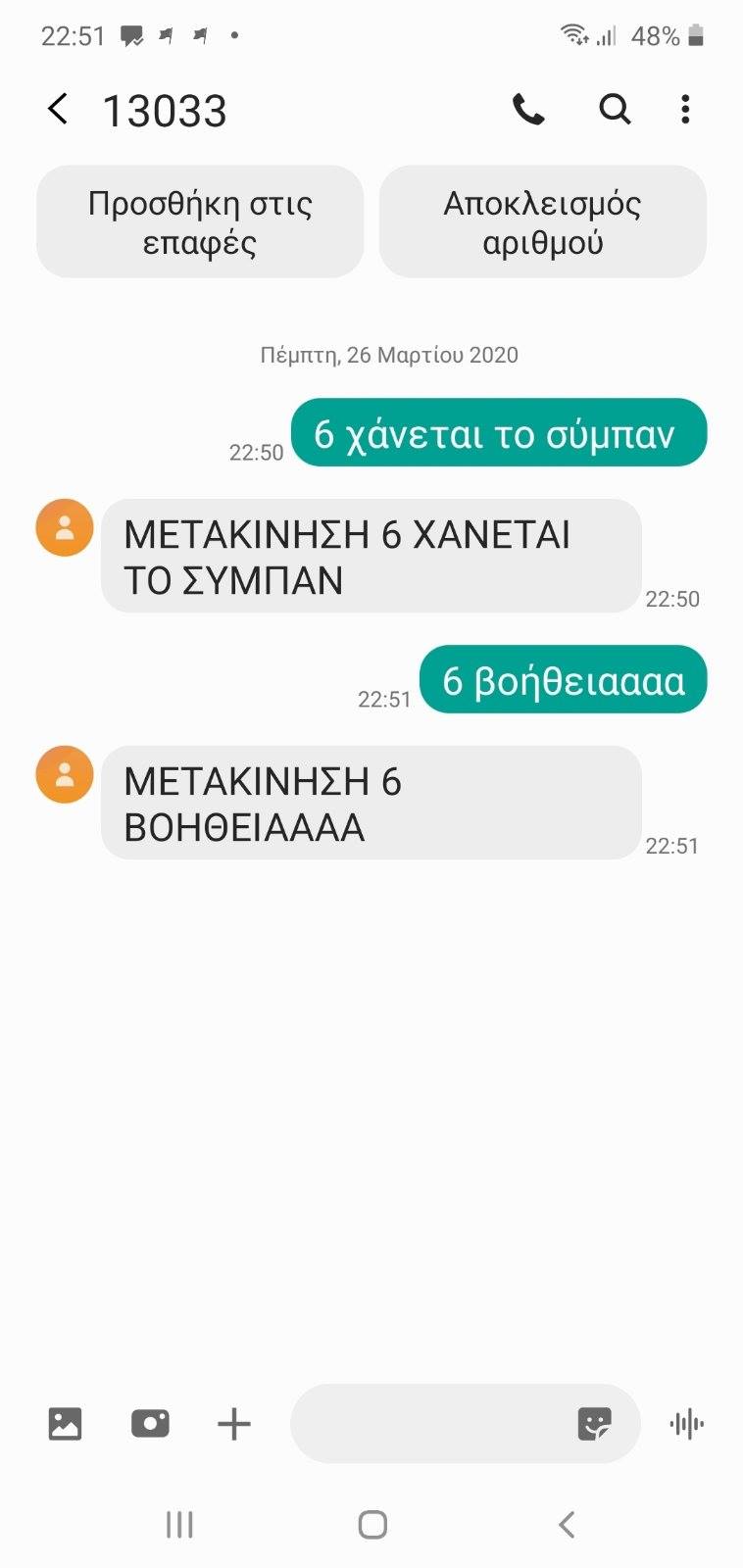Screen dimensions: 743x1568
Task: Tap the Προσθήκη στις επαφές button
Action: [x=200, y=222]
